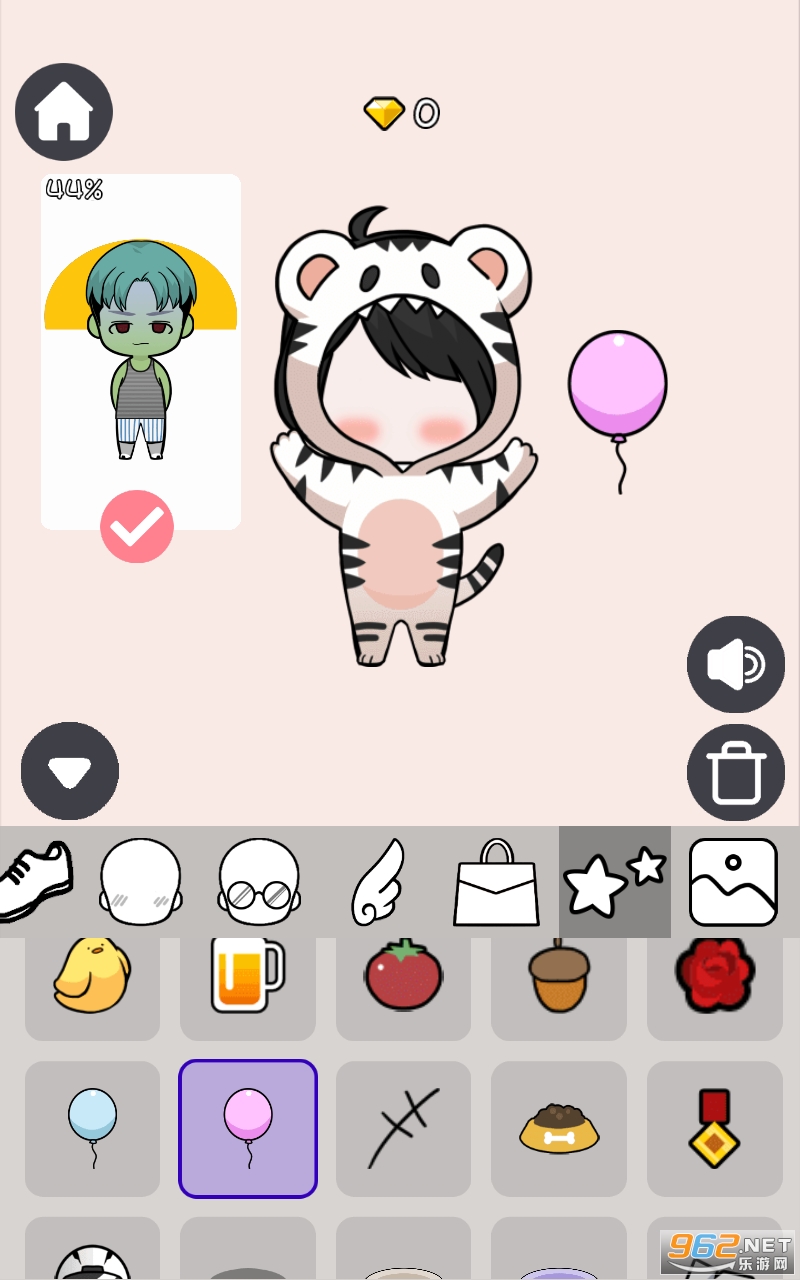This screenshot has height=1280, width=800.
Task: Select the blue balloon item
Action: 92,1128
